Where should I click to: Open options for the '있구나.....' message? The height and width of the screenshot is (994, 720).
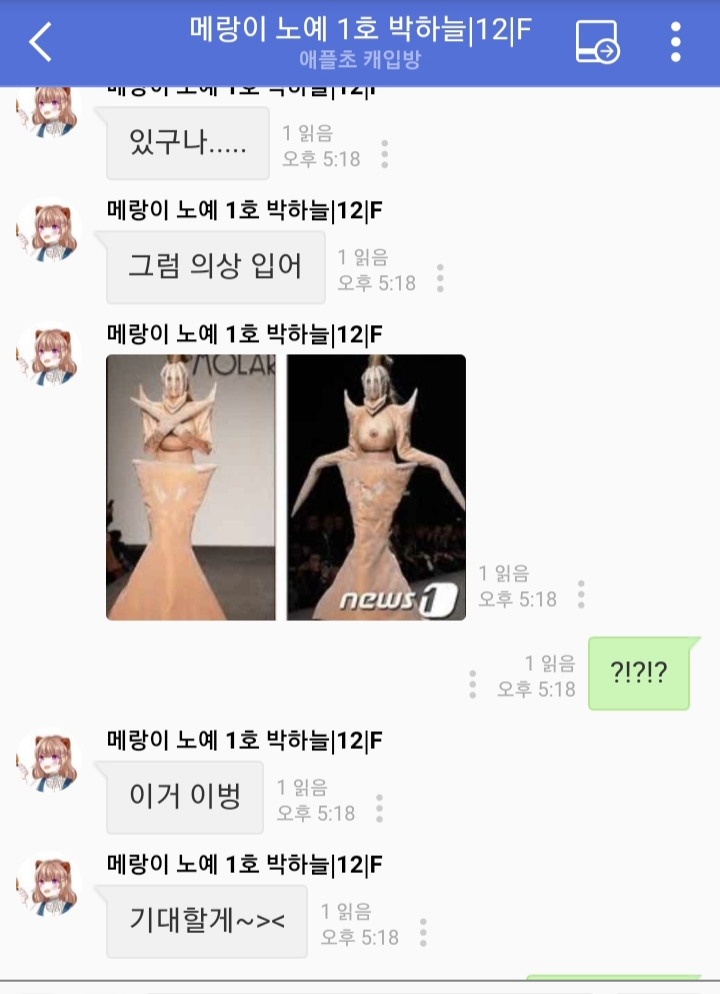(385, 154)
